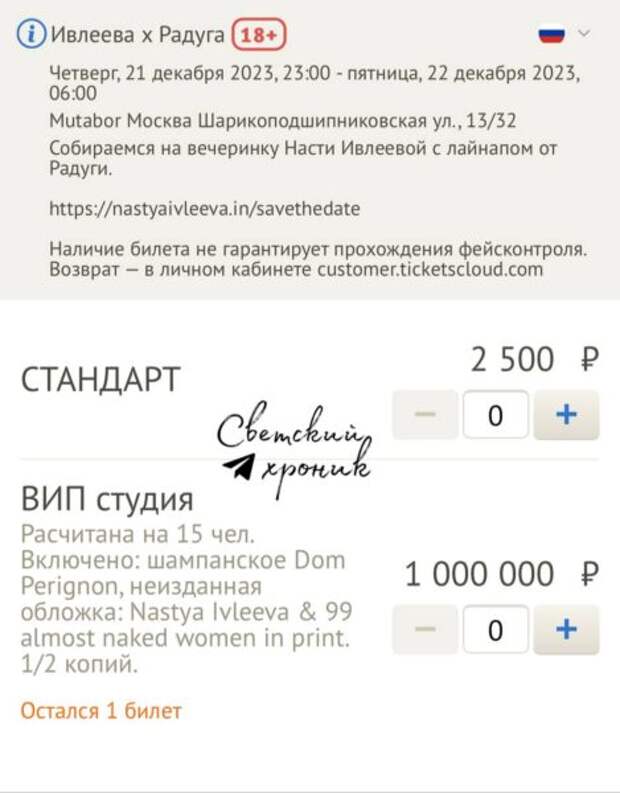Edit the СТАНДАРТ ticket count field

point(495,414)
